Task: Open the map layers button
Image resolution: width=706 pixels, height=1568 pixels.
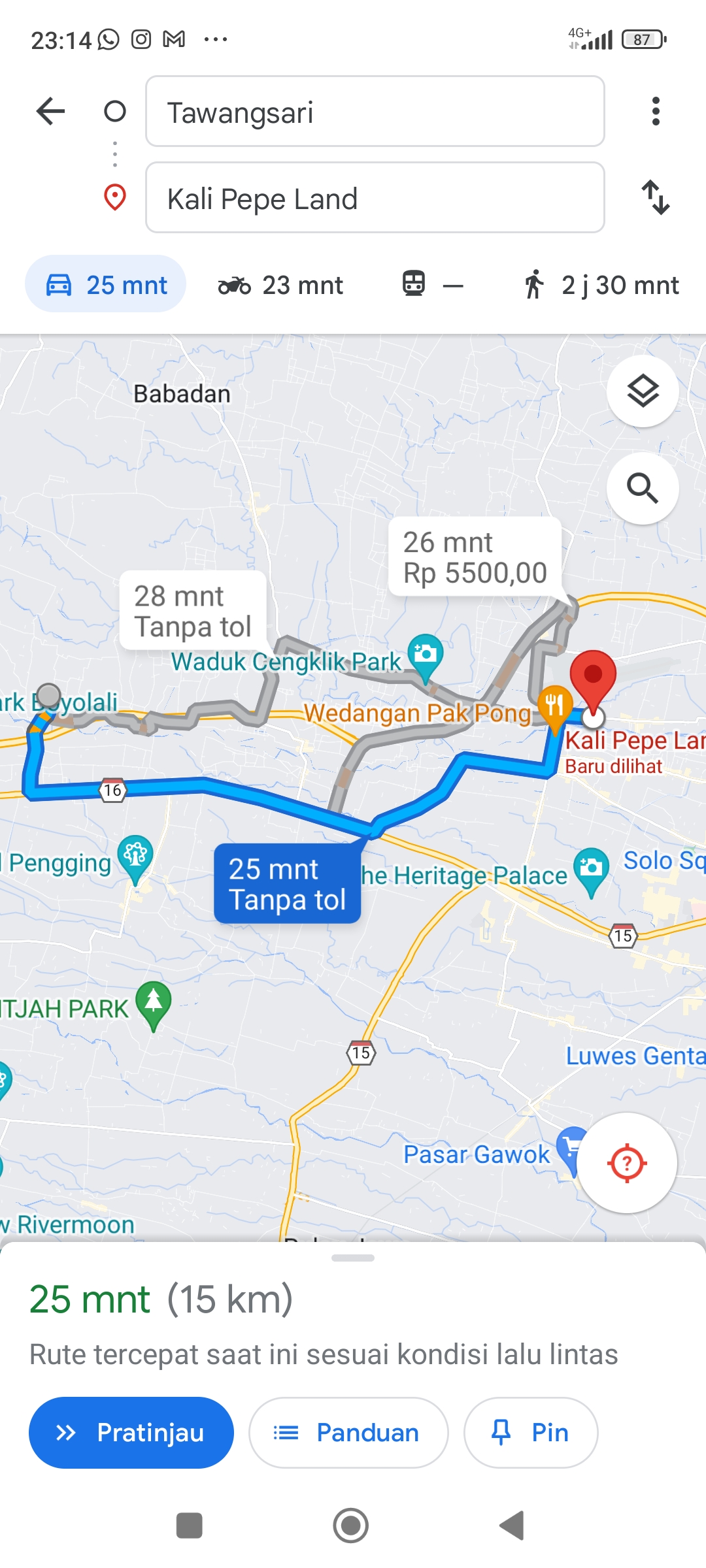Action: [643, 391]
